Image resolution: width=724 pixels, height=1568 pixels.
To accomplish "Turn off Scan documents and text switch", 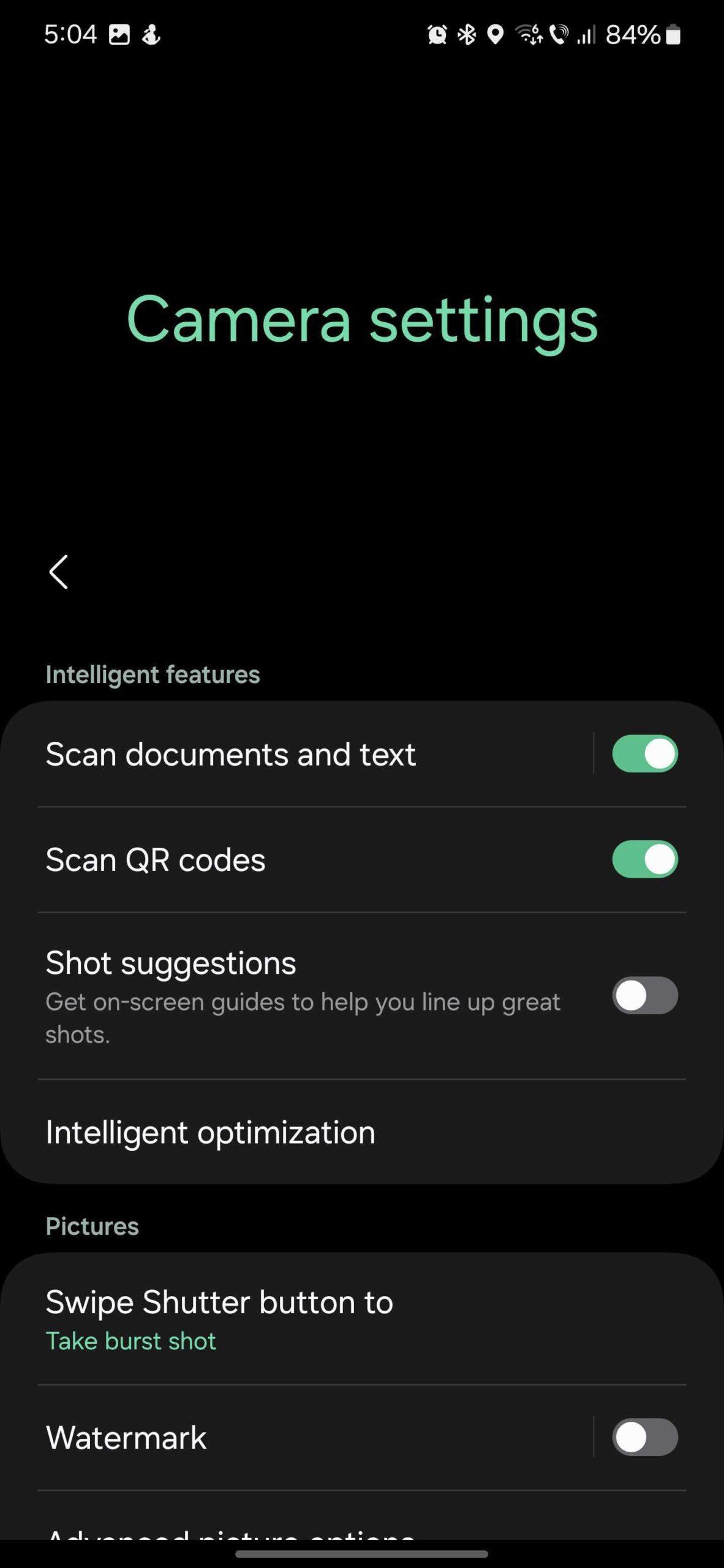I will coord(644,754).
